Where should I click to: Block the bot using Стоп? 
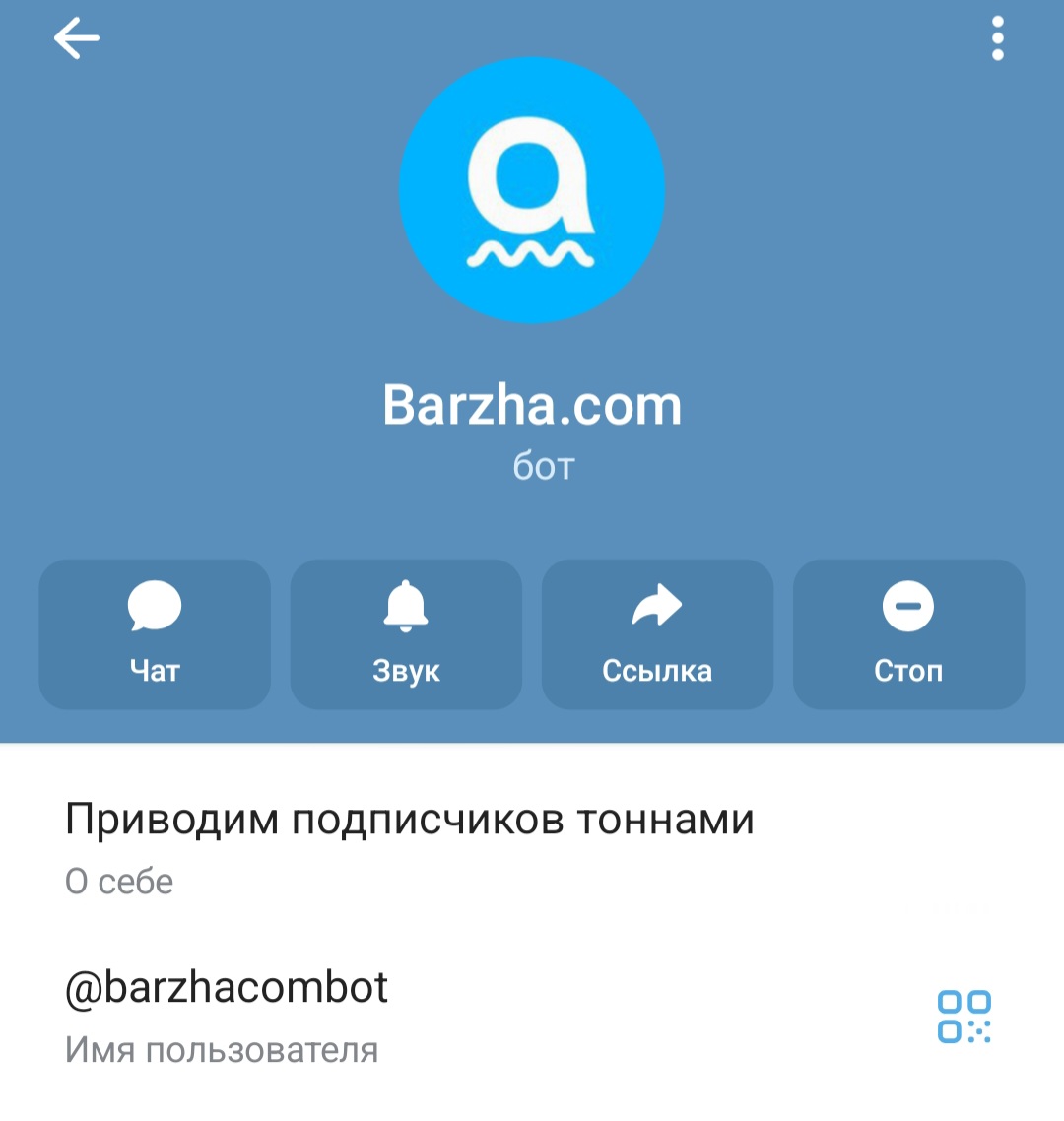pyautogui.click(x=908, y=634)
